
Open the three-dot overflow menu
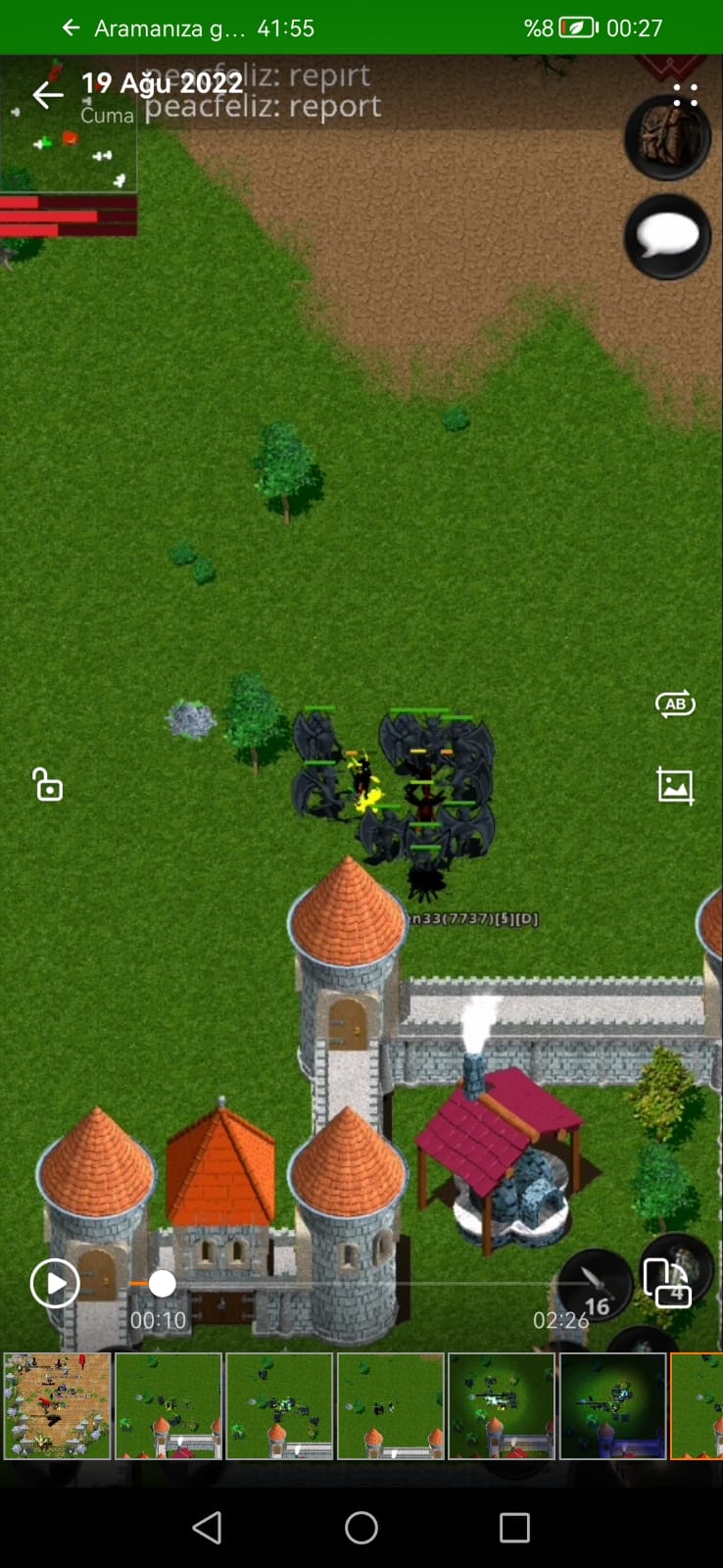[686, 95]
